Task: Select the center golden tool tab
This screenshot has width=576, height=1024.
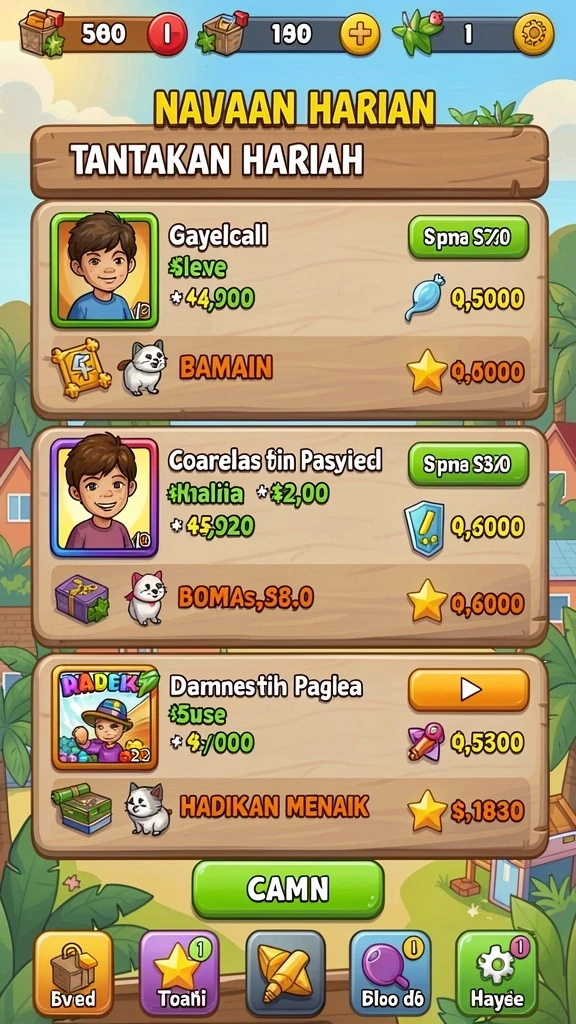Action: pos(285,972)
